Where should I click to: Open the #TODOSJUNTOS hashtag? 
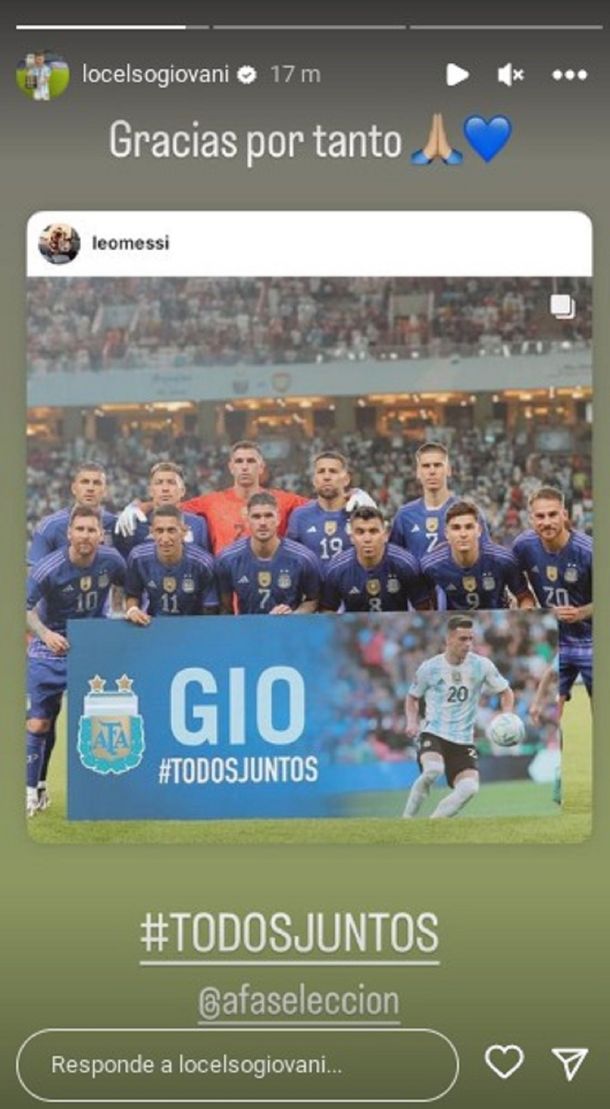click(289, 934)
